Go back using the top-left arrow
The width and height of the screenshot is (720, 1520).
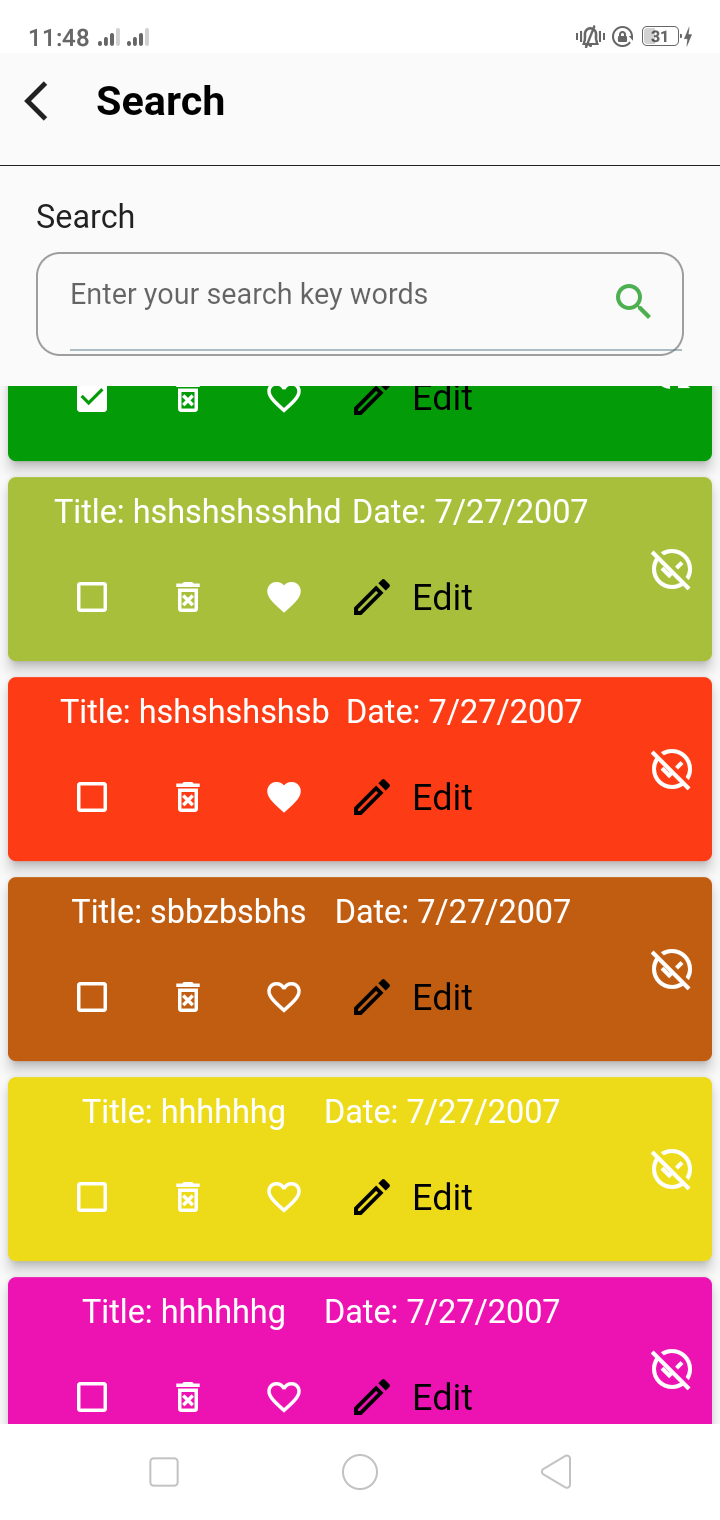click(x=36, y=101)
